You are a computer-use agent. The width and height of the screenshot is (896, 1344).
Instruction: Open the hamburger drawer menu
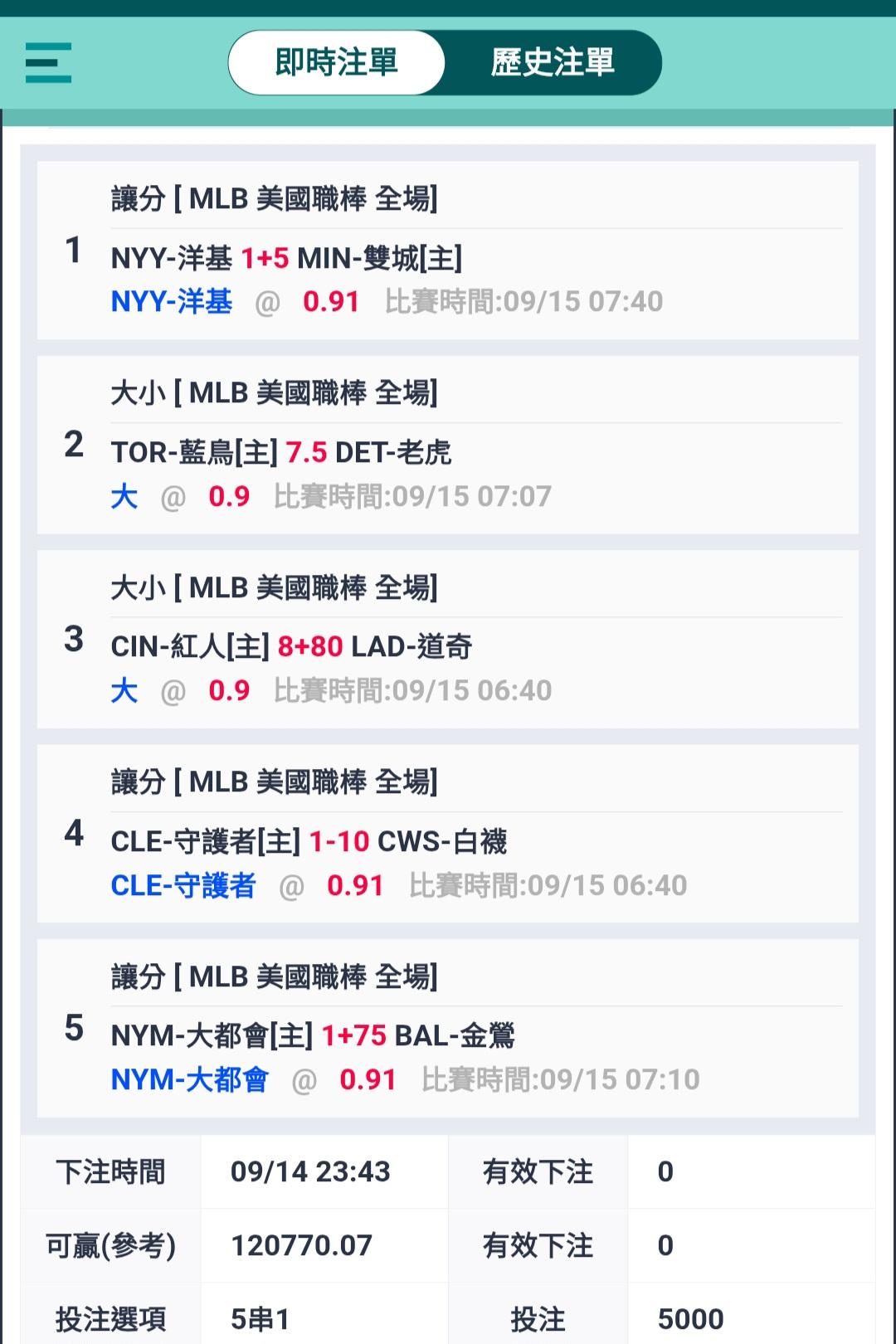pos(48,63)
